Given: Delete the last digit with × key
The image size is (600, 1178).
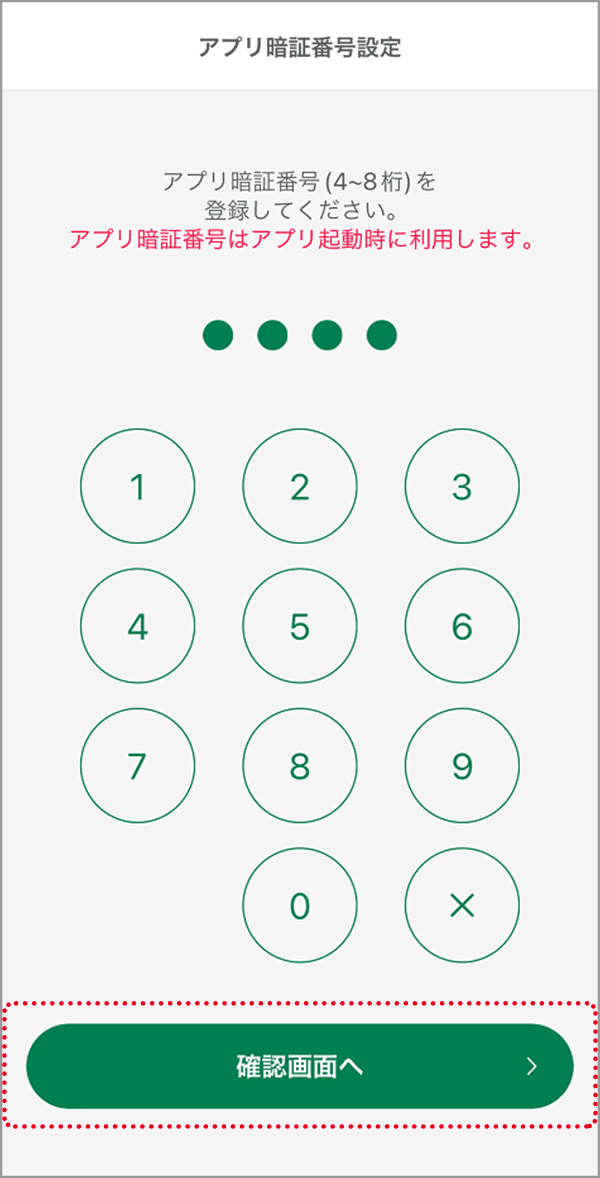Looking at the screenshot, I should click(x=462, y=906).
